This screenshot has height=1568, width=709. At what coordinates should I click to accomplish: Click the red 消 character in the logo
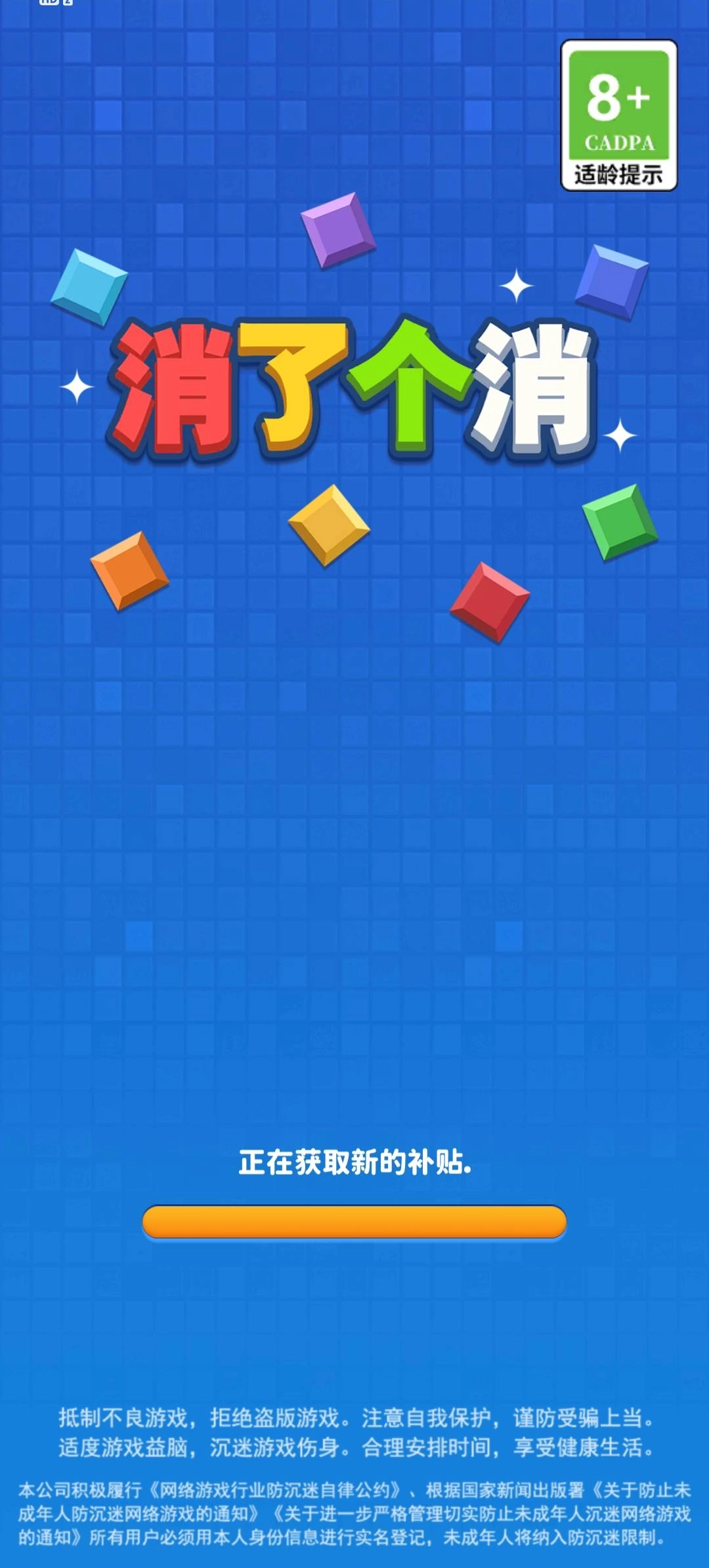point(174,387)
